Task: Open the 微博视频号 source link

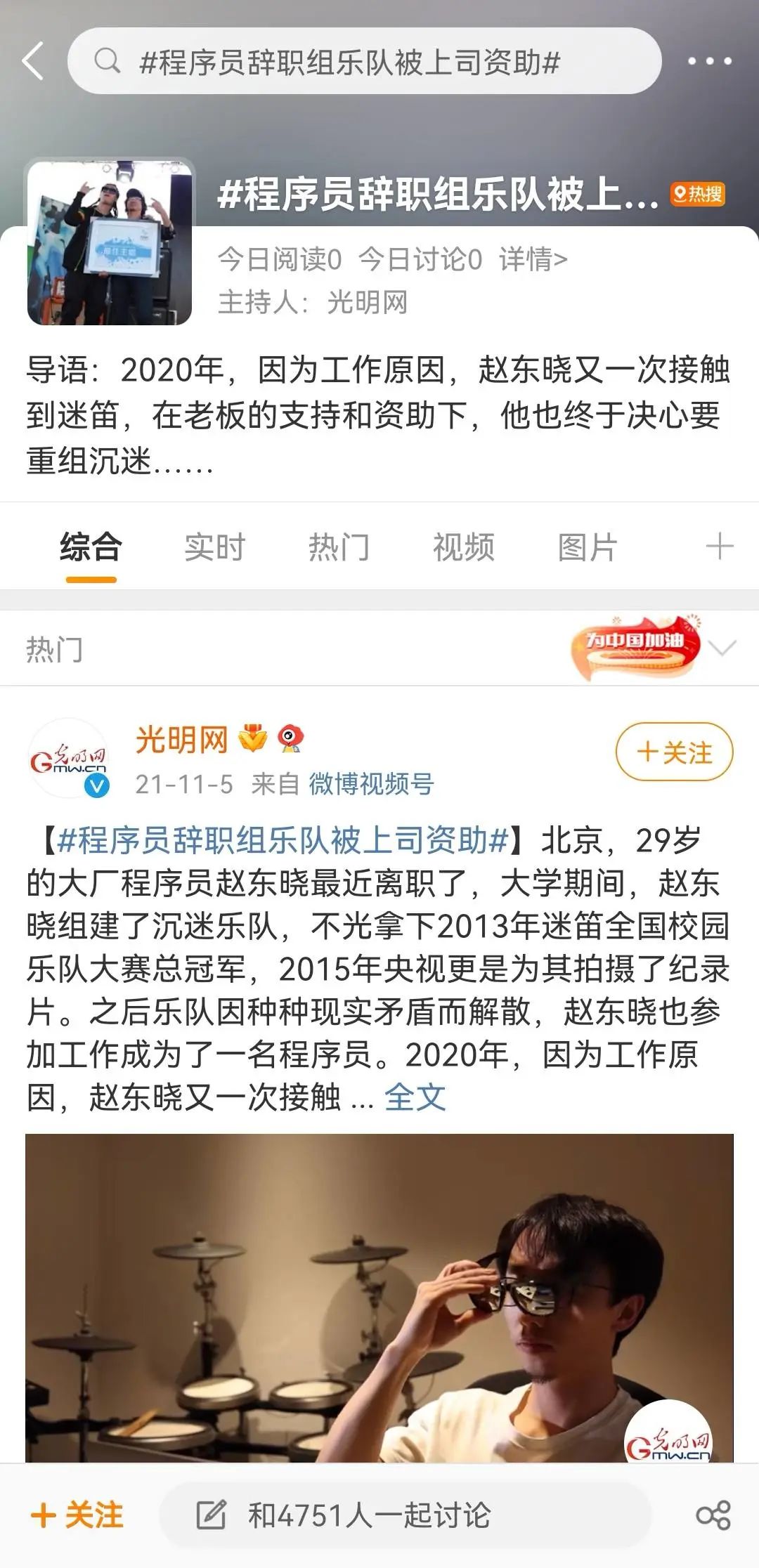Action: pos(371,784)
